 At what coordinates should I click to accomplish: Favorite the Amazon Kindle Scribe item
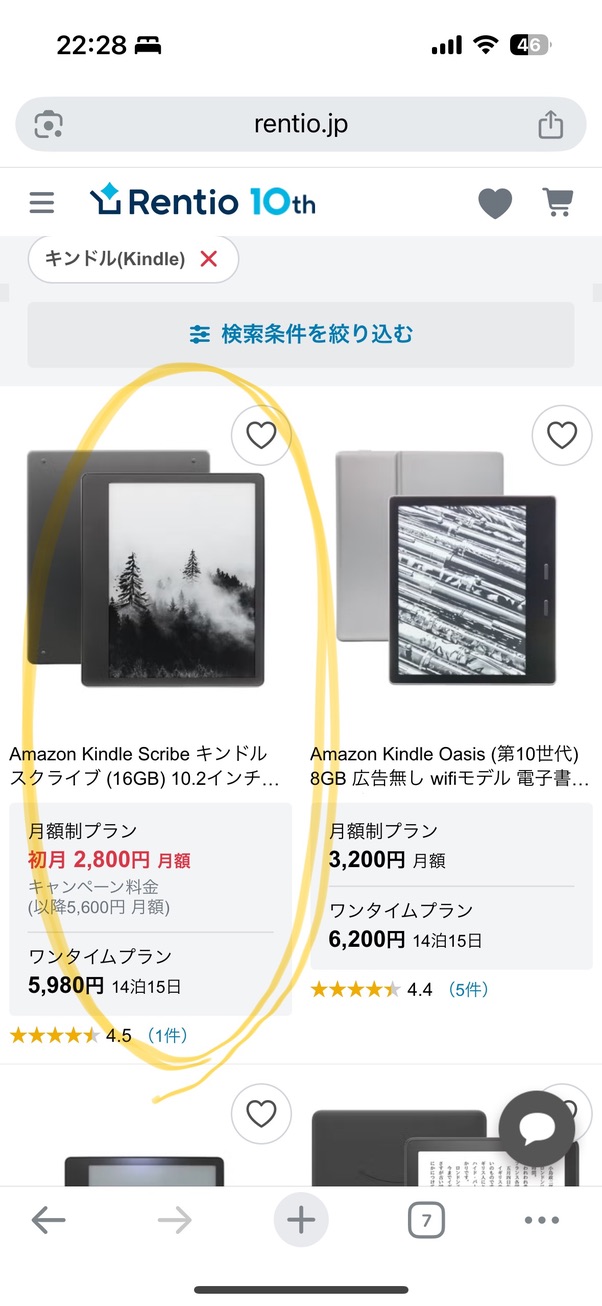[x=261, y=435]
